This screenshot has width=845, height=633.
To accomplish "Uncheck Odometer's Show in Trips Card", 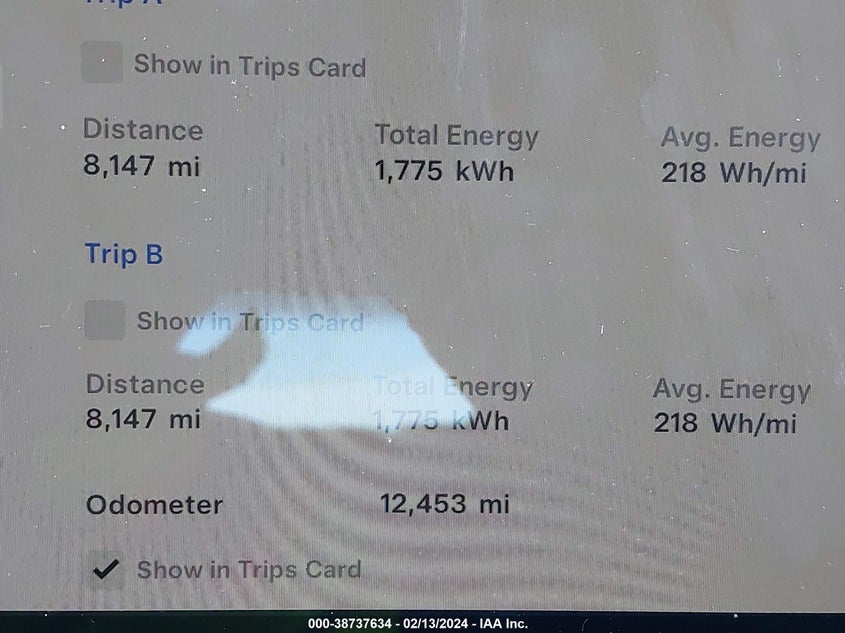I will (x=105, y=570).
